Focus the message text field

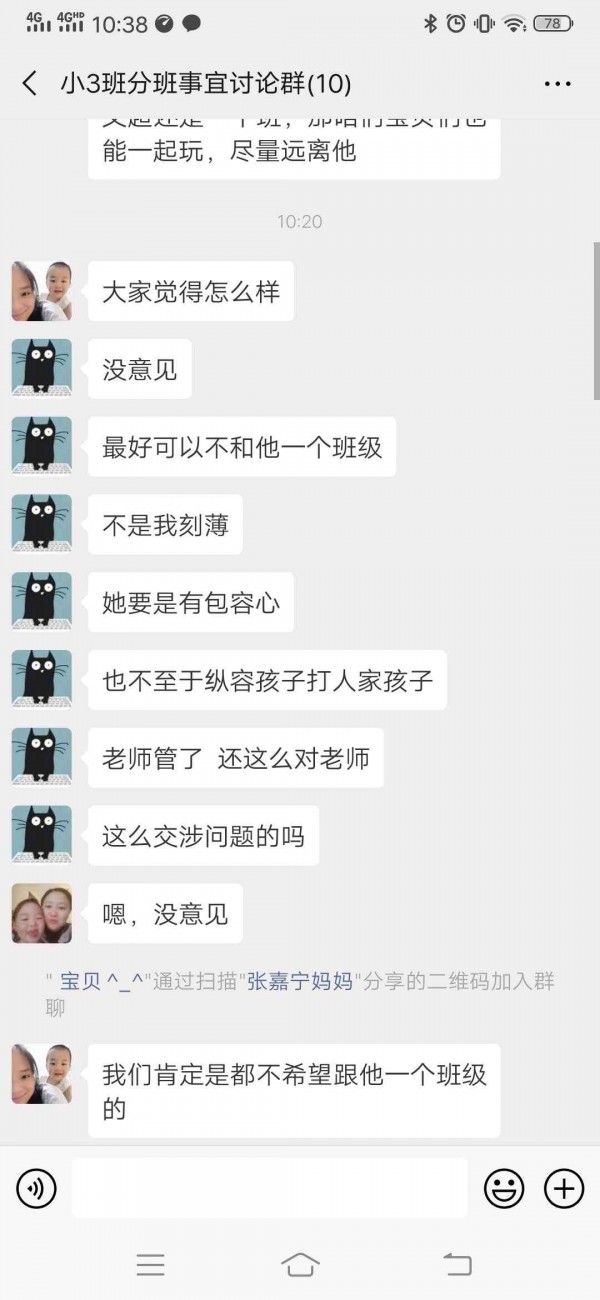(x=270, y=1188)
